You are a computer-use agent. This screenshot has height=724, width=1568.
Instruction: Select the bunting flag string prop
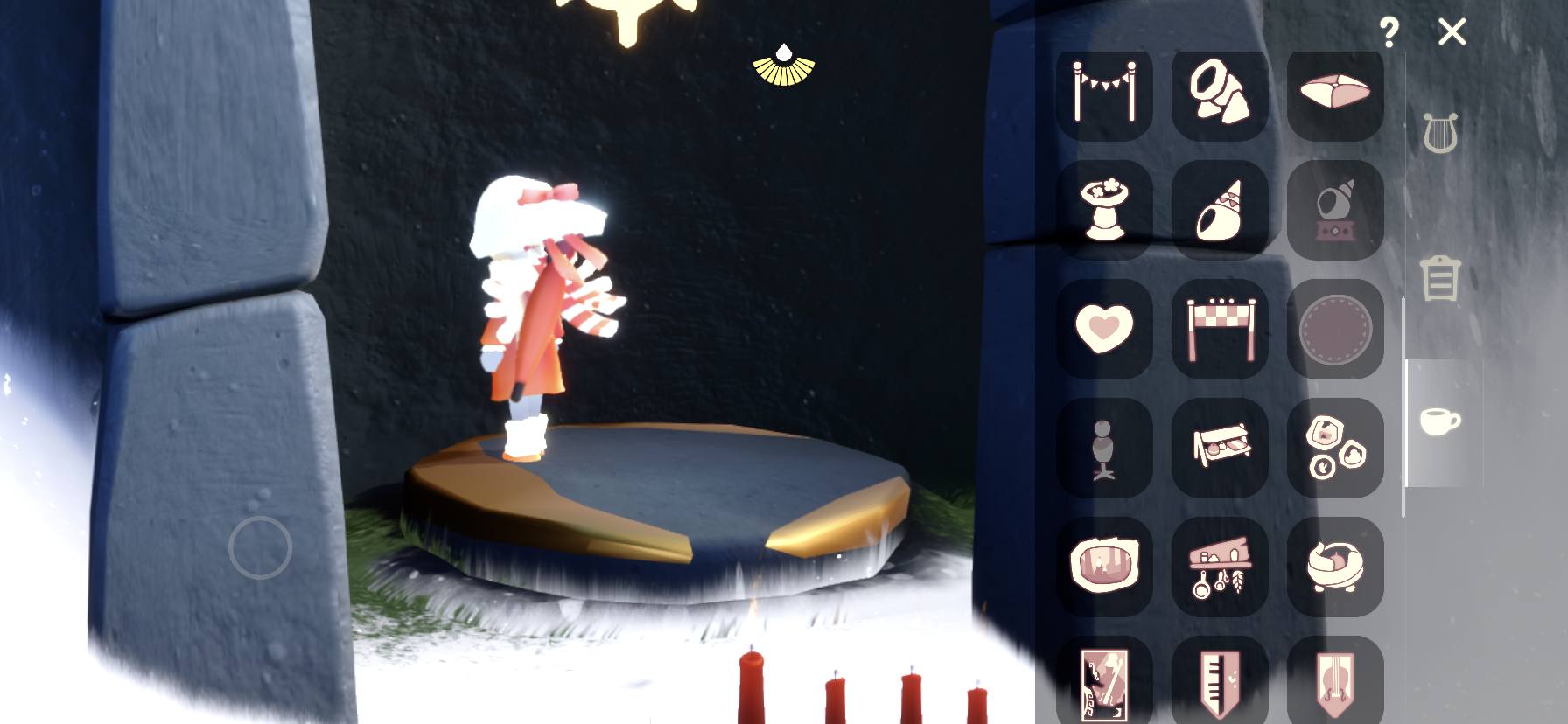pyautogui.click(x=1104, y=92)
